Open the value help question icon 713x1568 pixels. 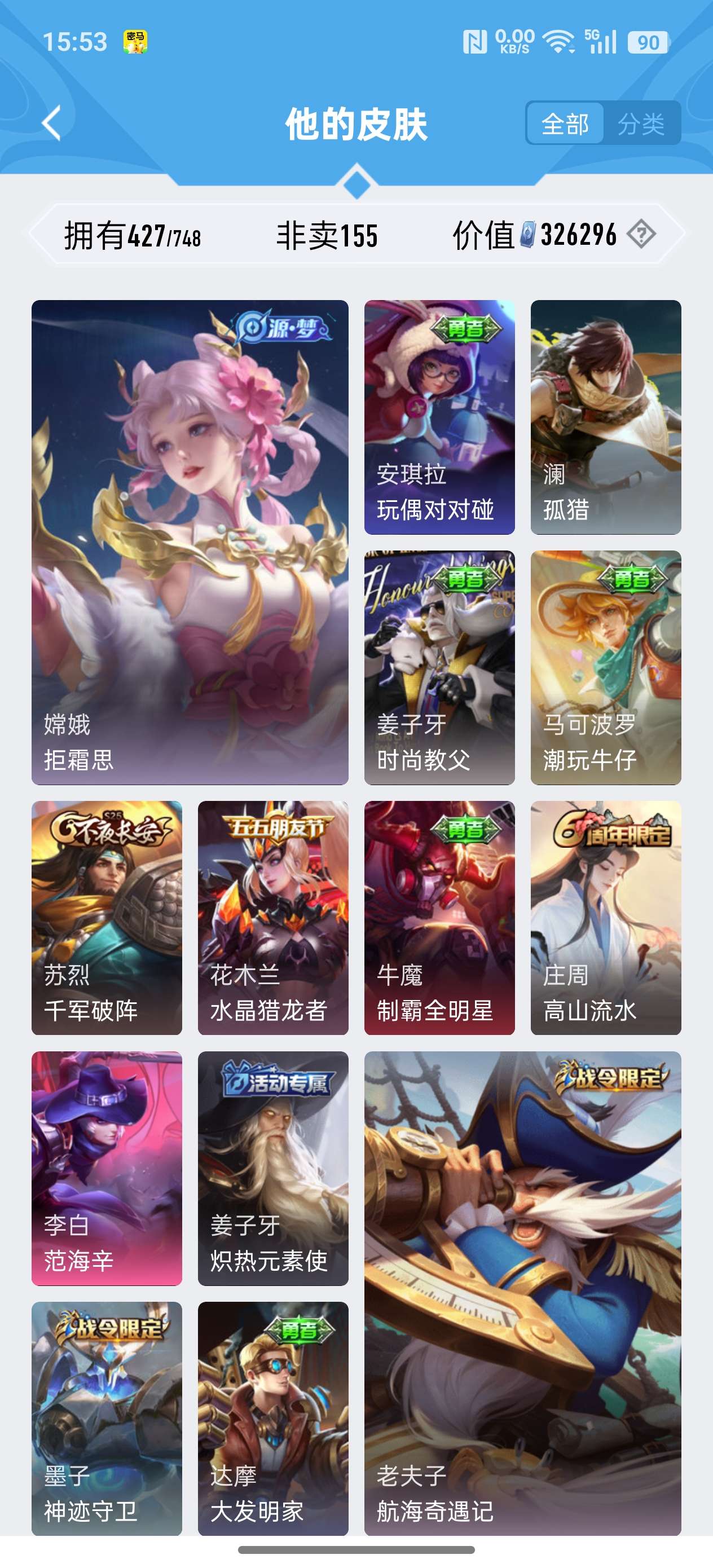pos(641,234)
